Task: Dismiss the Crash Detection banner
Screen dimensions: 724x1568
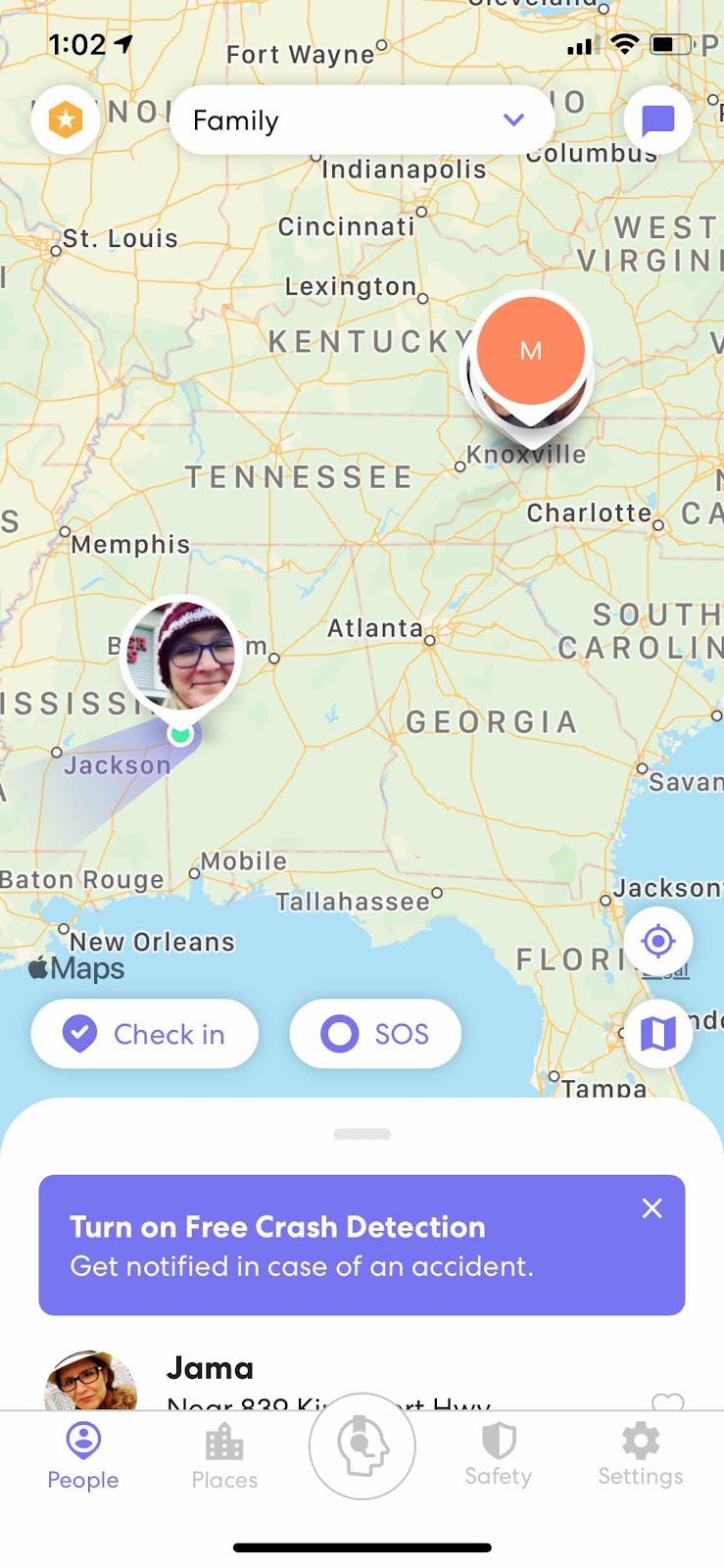Action: point(652,1208)
